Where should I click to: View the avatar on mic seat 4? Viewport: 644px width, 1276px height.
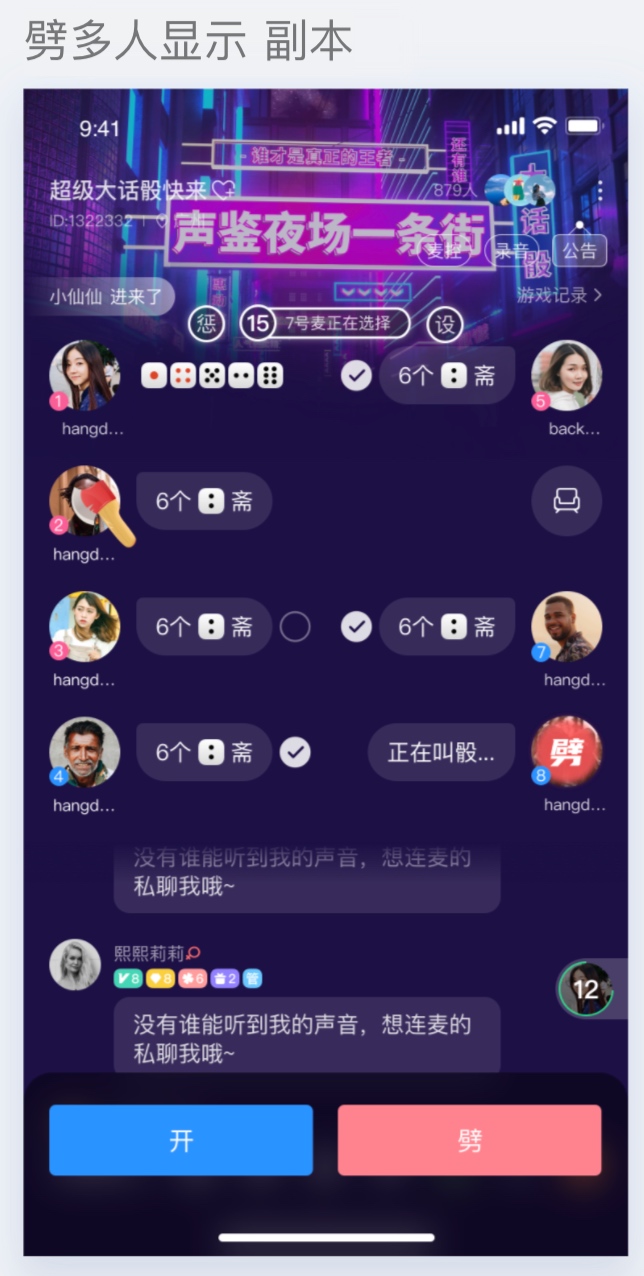coord(85,752)
